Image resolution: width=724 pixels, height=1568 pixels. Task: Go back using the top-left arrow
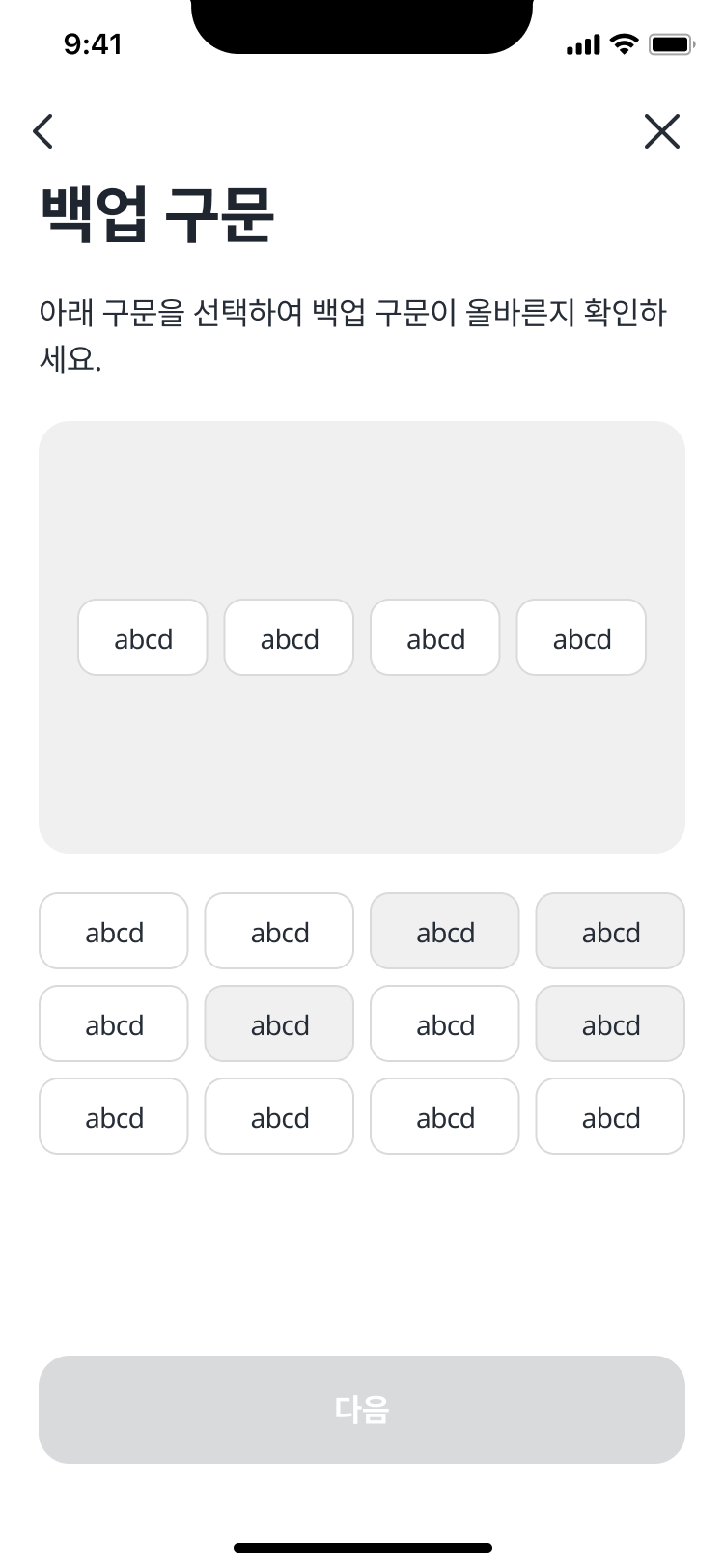(x=43, y=131)
